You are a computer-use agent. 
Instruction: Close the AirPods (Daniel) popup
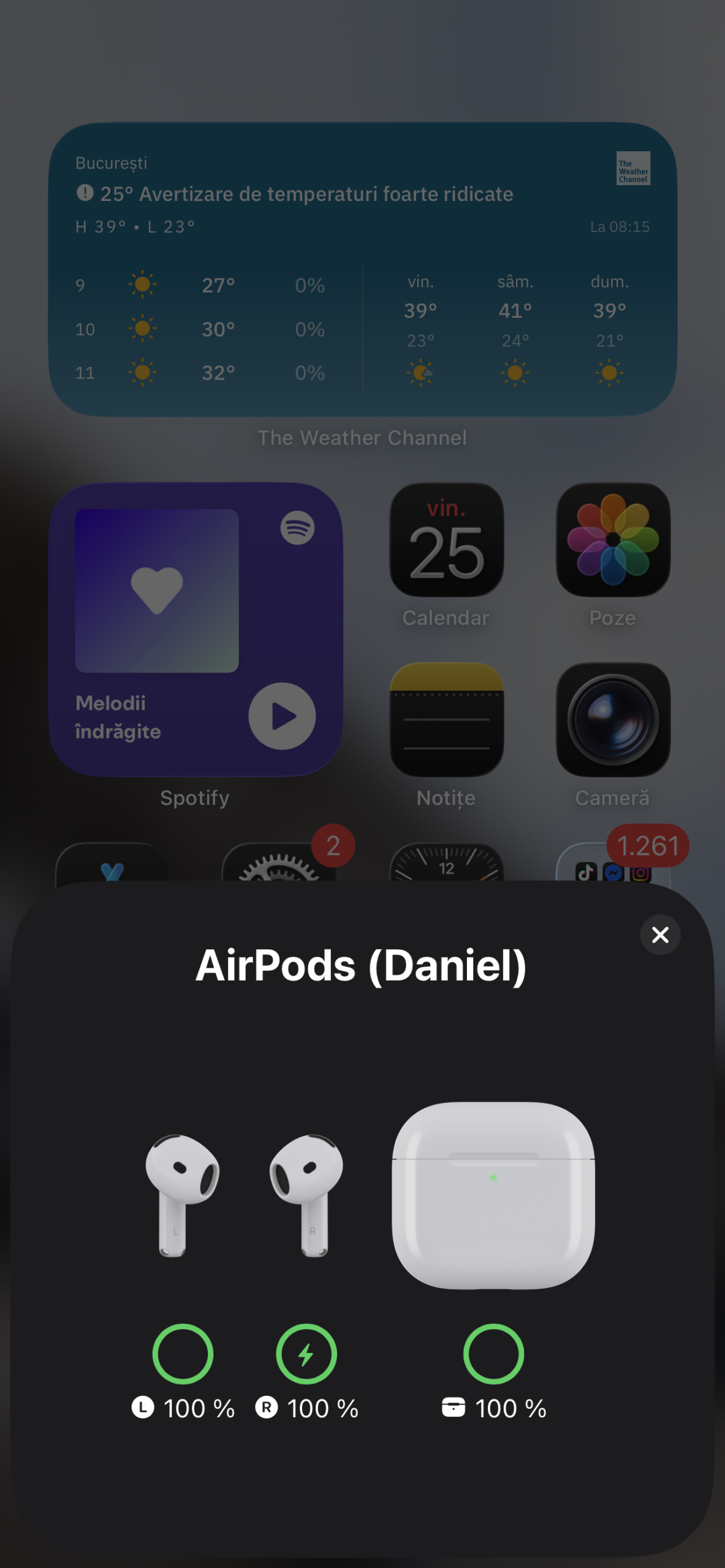coord(660,935)
